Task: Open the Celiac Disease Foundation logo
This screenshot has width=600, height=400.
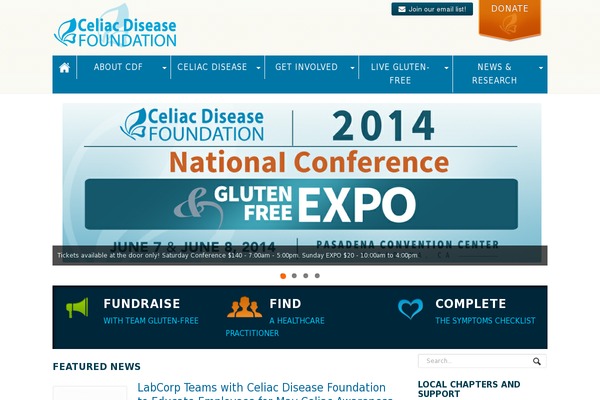Action: tap(115, 32)
